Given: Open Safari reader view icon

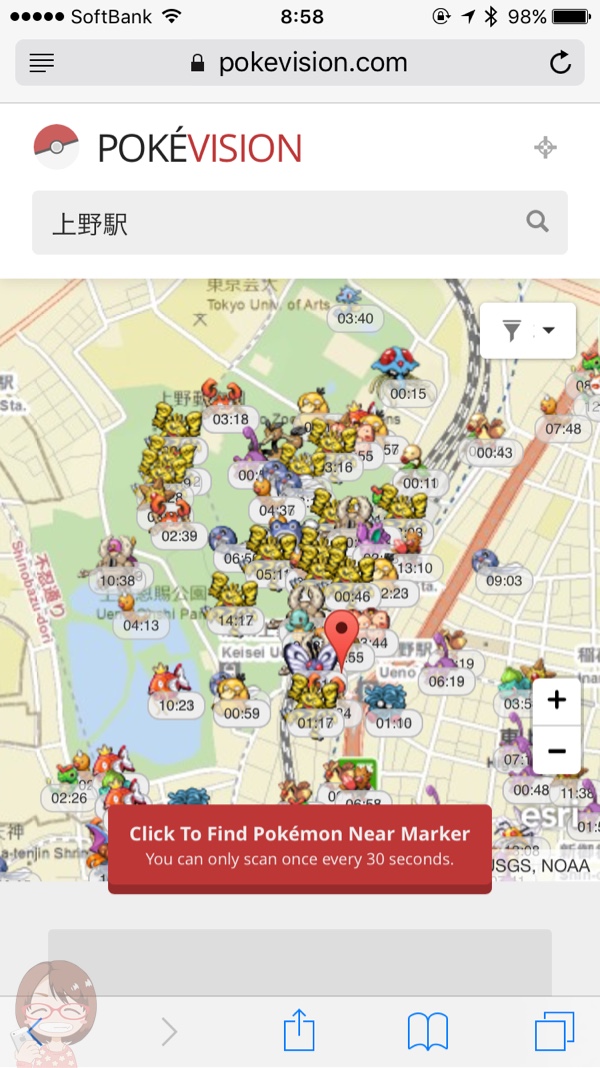Looking at the screenshot, I should point(42,63).
